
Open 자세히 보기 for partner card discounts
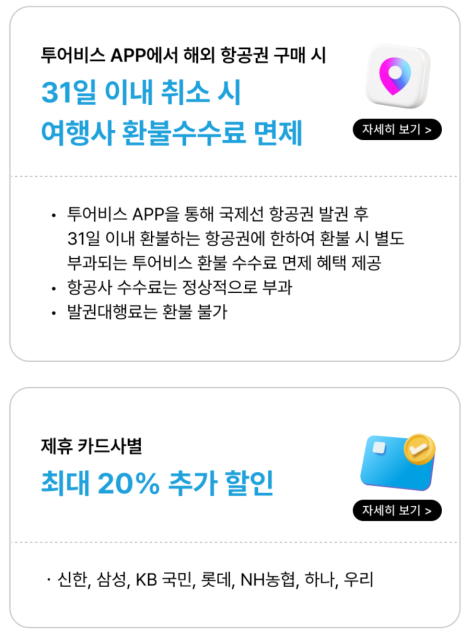397,510
